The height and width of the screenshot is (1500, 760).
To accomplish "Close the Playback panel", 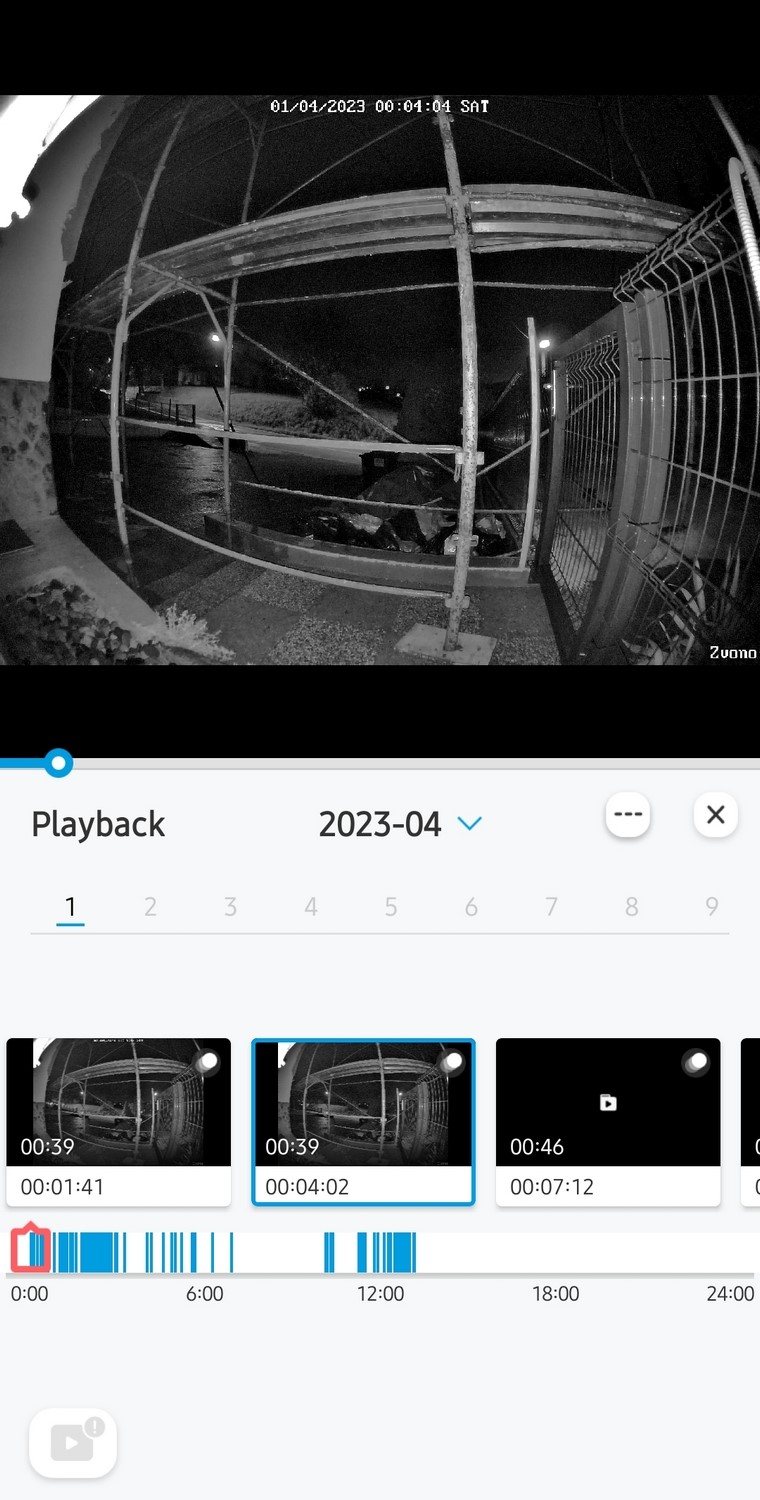I will pos(715,815).
